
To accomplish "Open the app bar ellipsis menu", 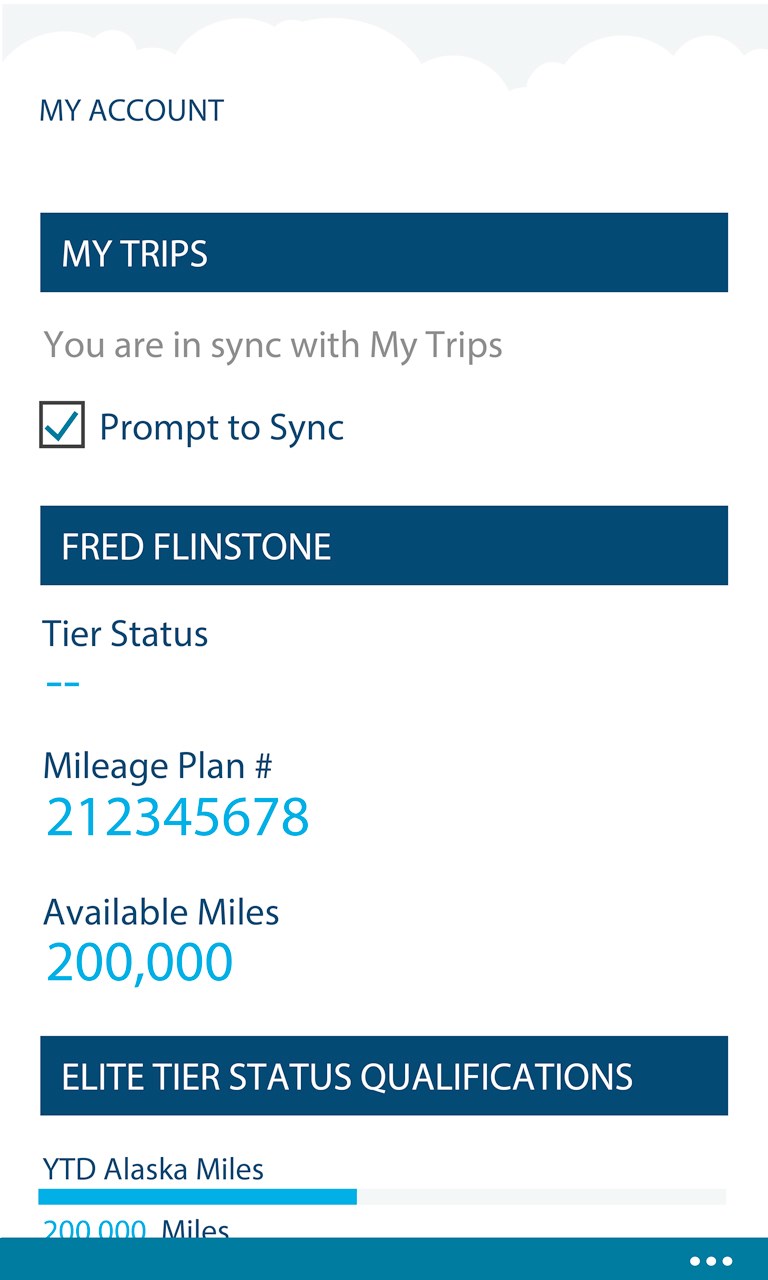I will pos(711,1261).
